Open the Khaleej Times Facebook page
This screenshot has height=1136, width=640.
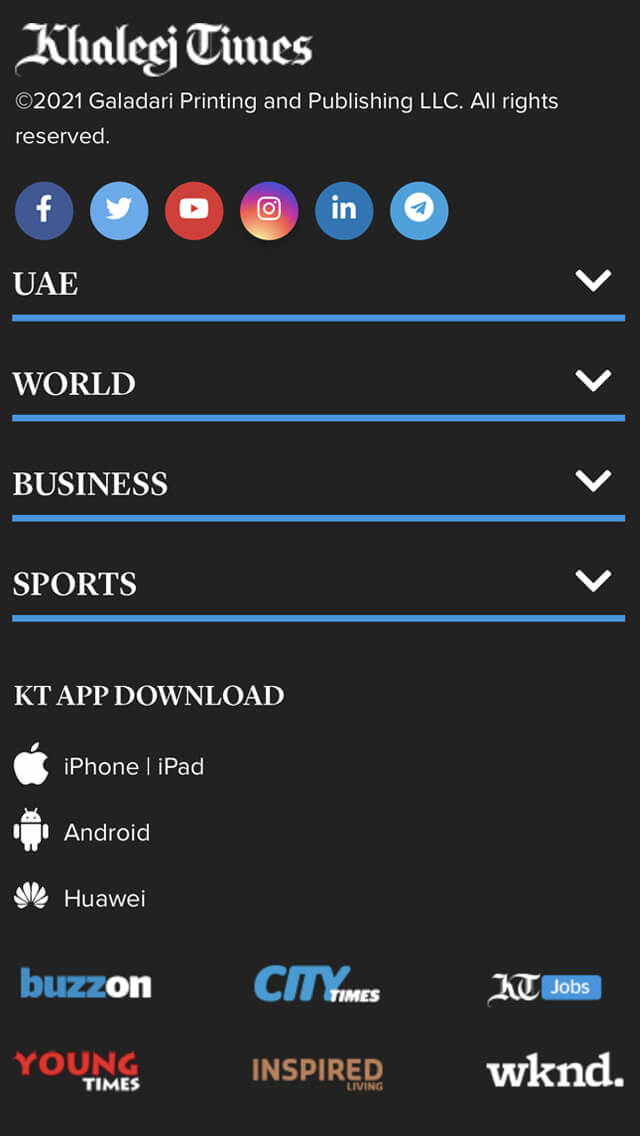coord(44,210)
